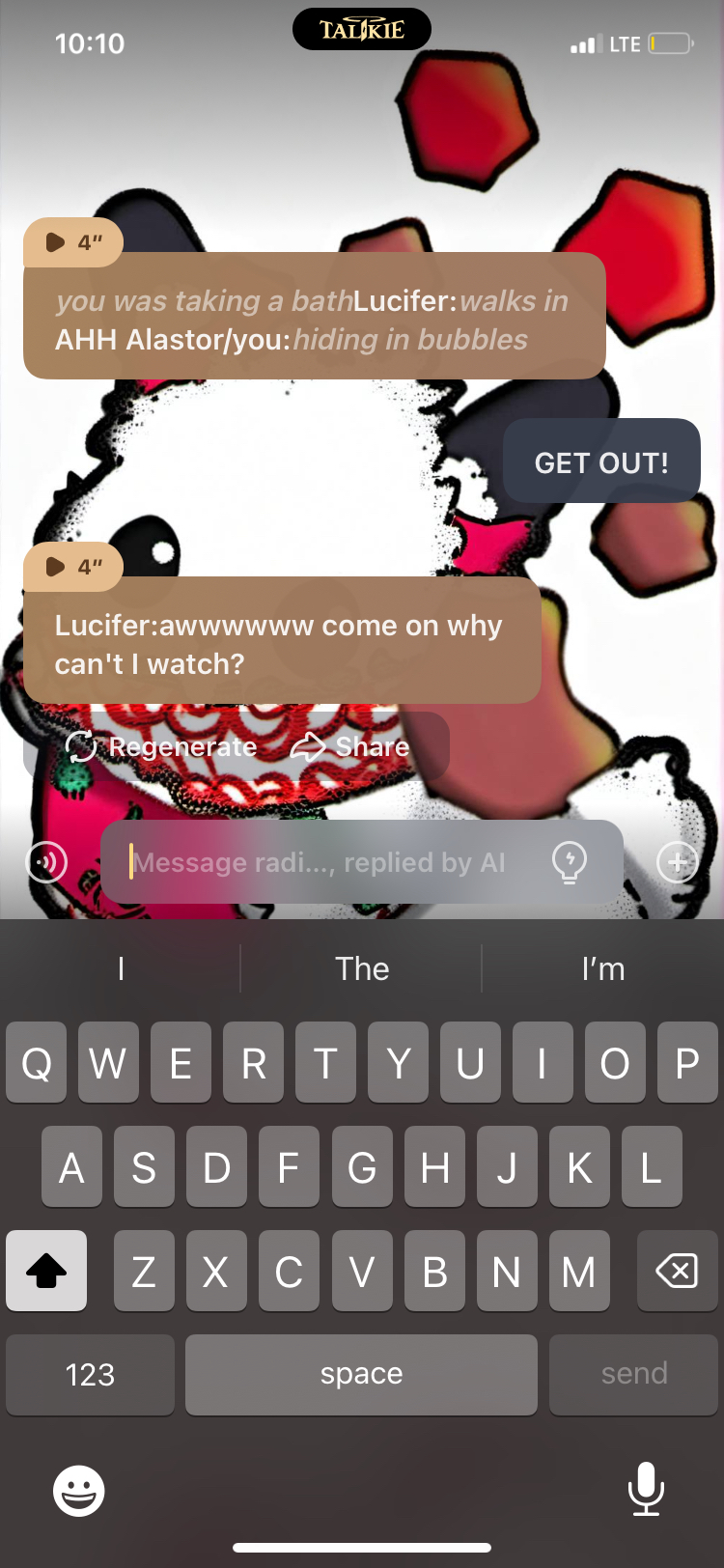The width and height of the screenshot is (724, 1568).
Task: Play audio of Lucifer's 'why can't I watch' reply
Action: [x=72, y=567]
